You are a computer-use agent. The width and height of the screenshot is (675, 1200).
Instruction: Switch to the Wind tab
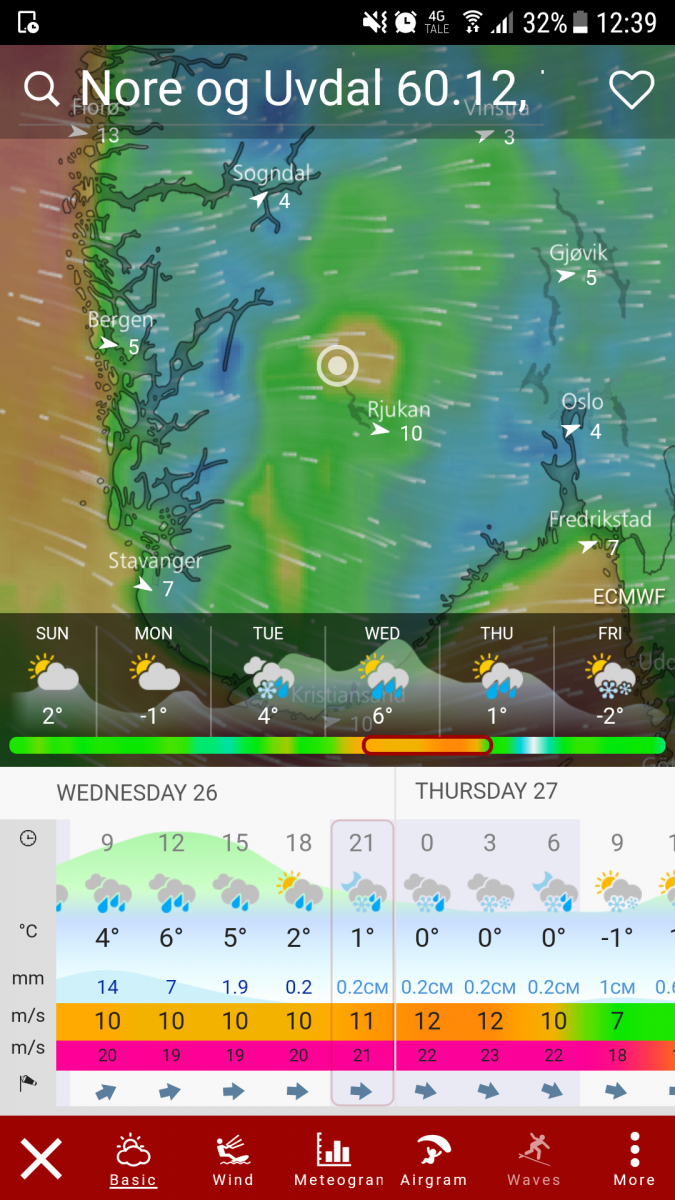point(233,1160)
